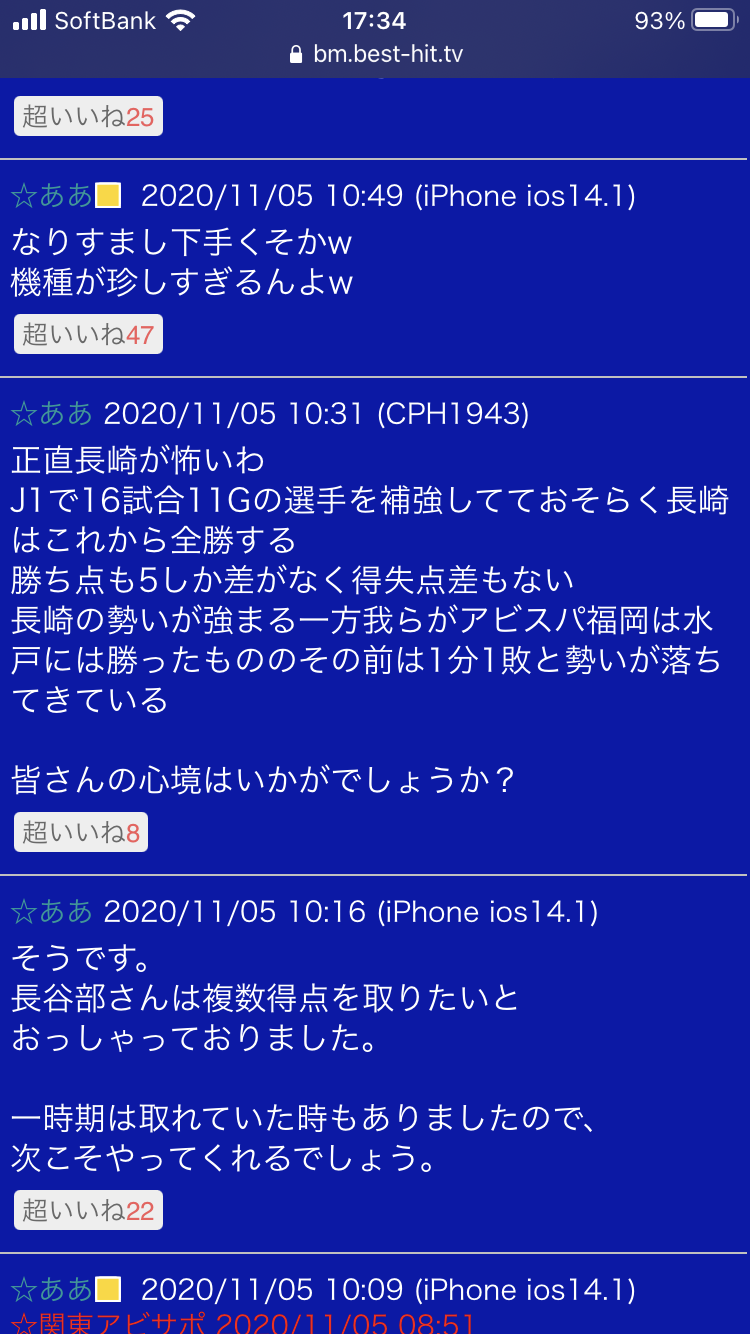Tap the 超いいね button showing 25
Viewport: 750px width, 1334px height.
(88, 117)
